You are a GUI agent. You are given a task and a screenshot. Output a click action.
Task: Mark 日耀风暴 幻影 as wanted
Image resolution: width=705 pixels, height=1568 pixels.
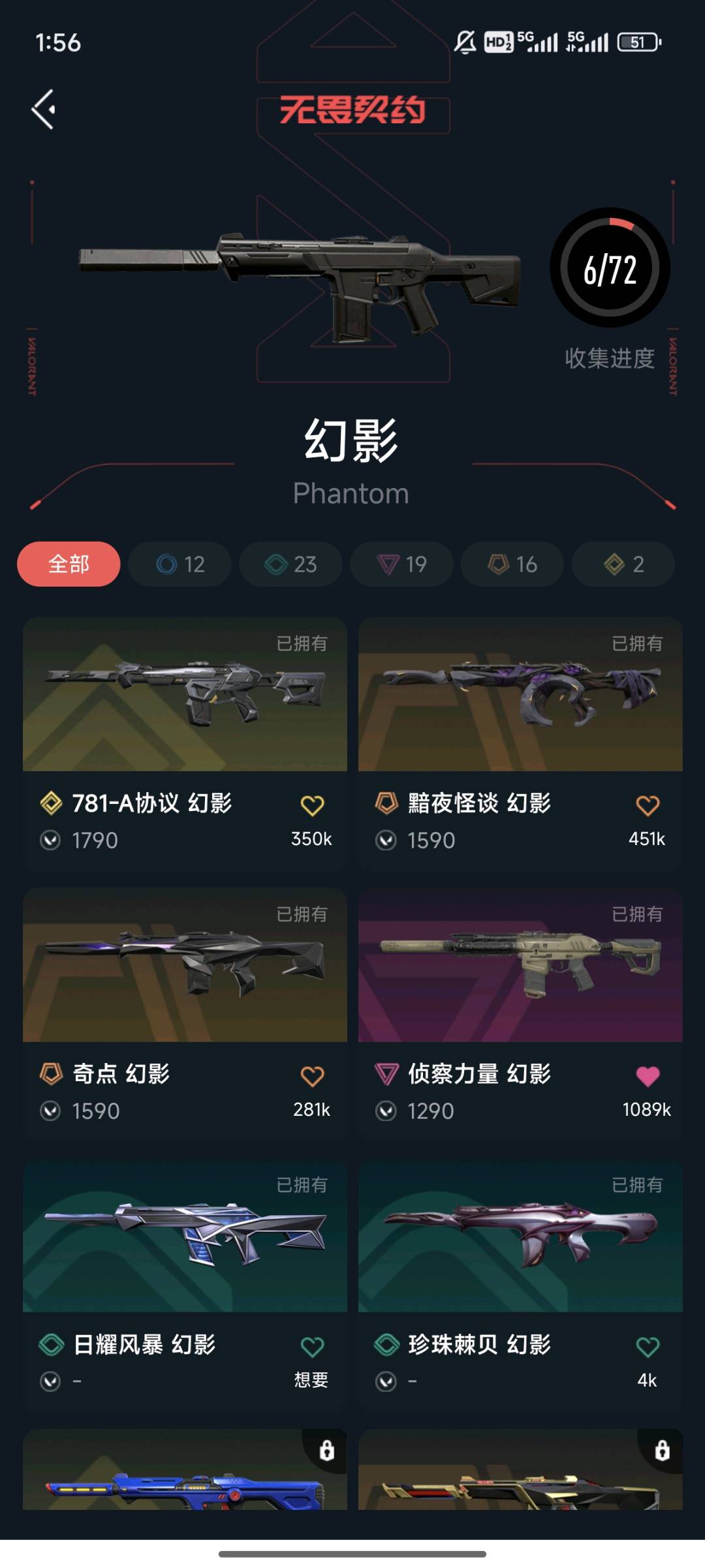312,1347
